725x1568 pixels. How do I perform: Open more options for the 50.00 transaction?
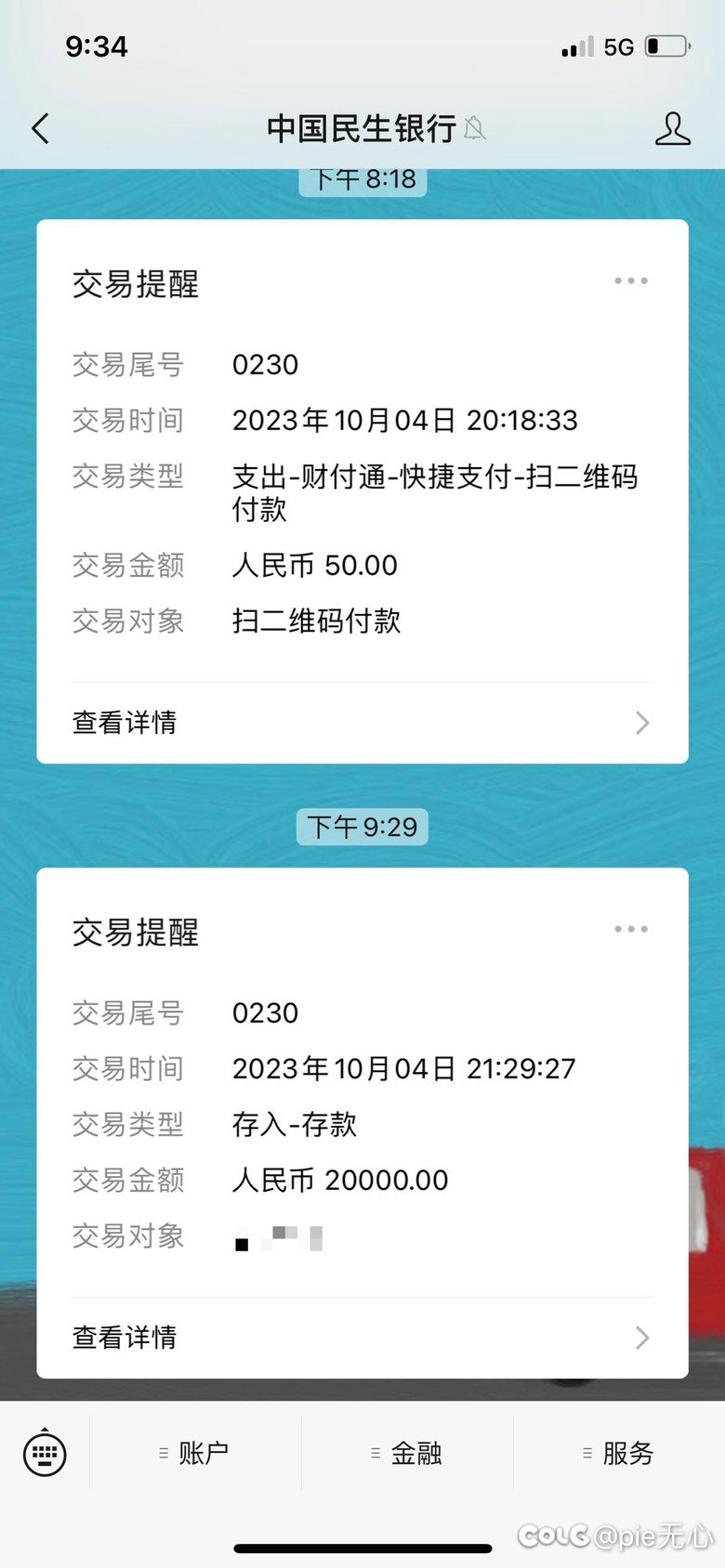click(x=631, y=281)
